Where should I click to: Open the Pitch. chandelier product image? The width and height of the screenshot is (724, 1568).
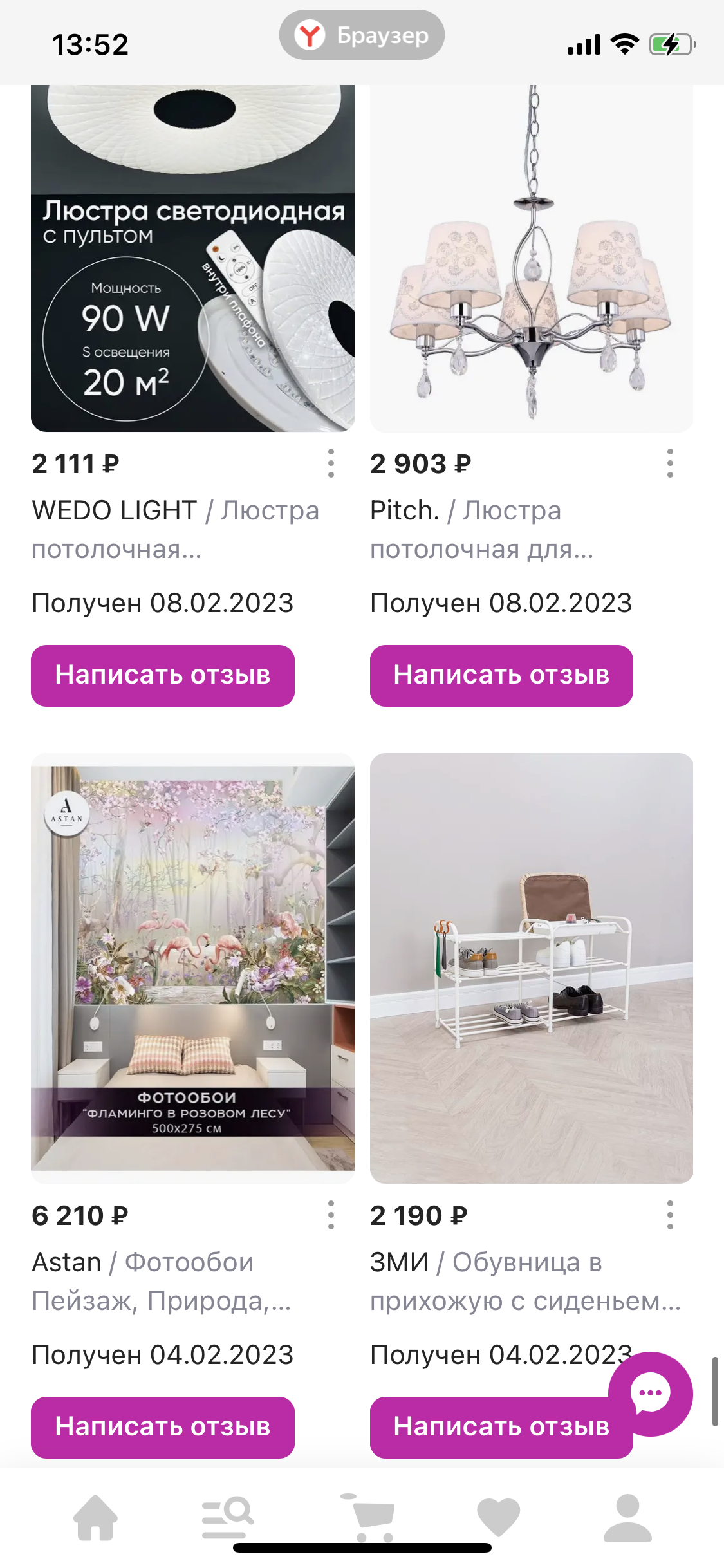pyautogui.click(x=532, y=258)
